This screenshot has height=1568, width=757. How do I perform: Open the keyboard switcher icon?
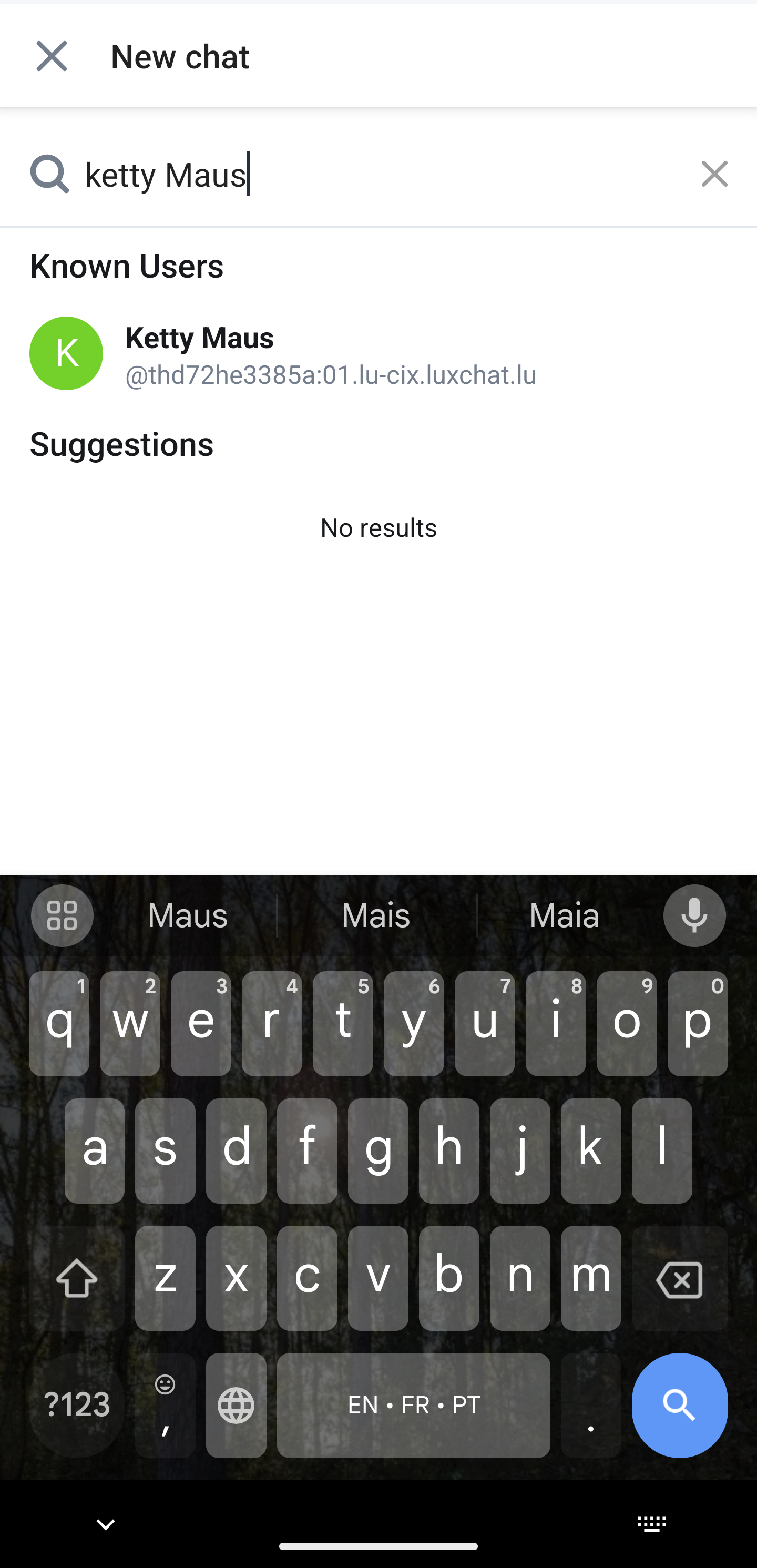click(651, 1524)
